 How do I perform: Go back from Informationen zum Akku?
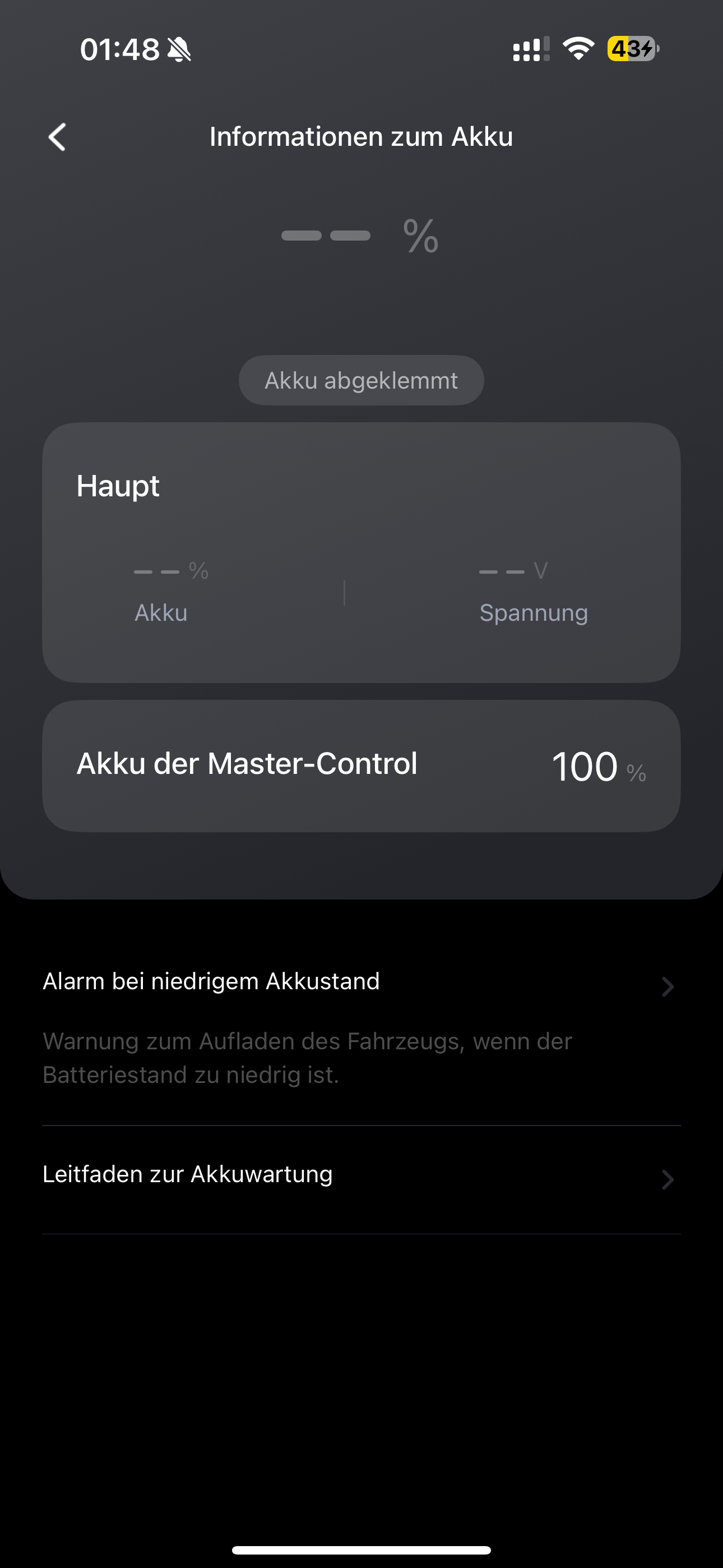(x=57, y=137)
